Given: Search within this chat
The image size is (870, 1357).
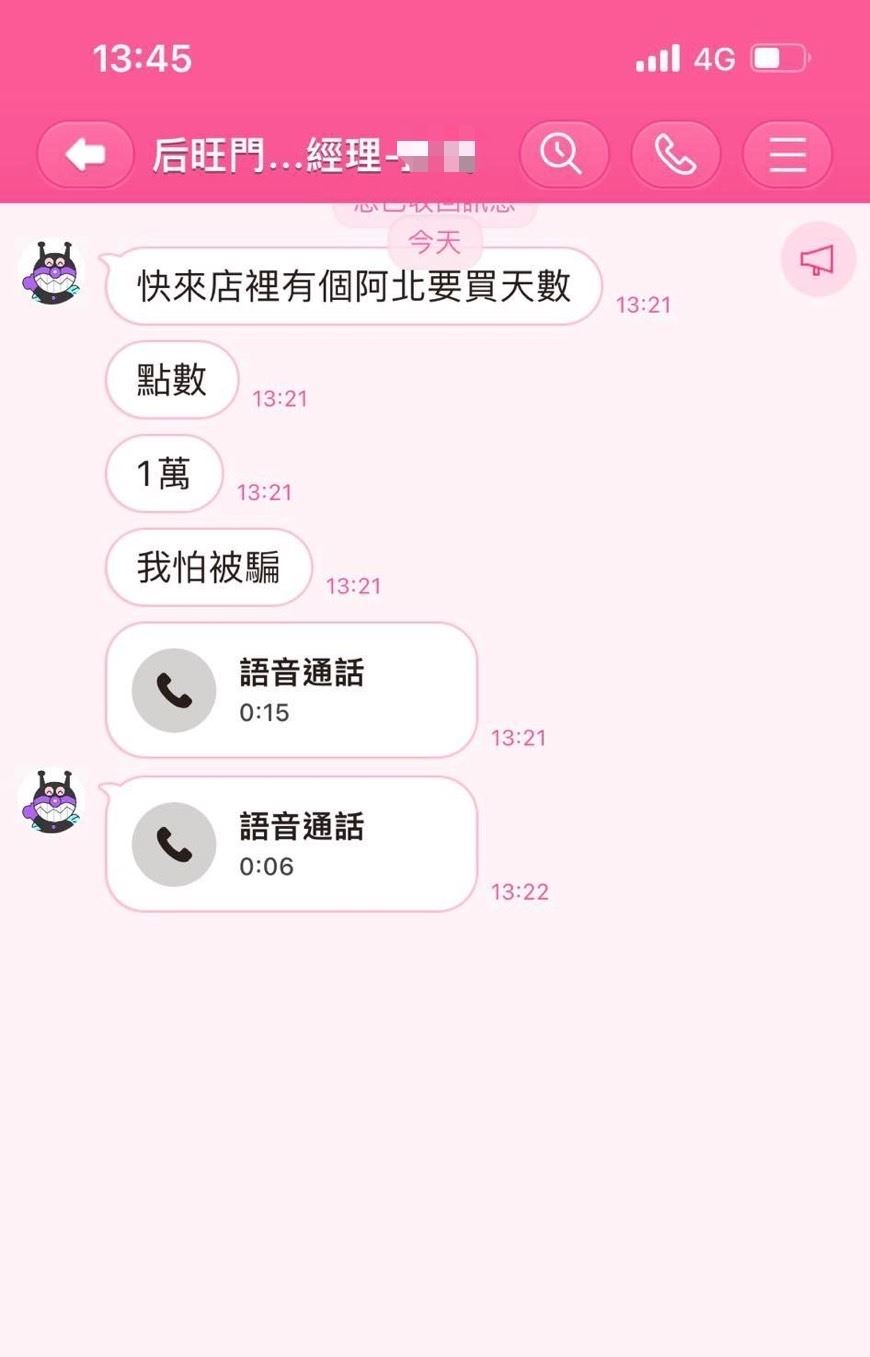Looking at the screenshot, I should point(563,155).
